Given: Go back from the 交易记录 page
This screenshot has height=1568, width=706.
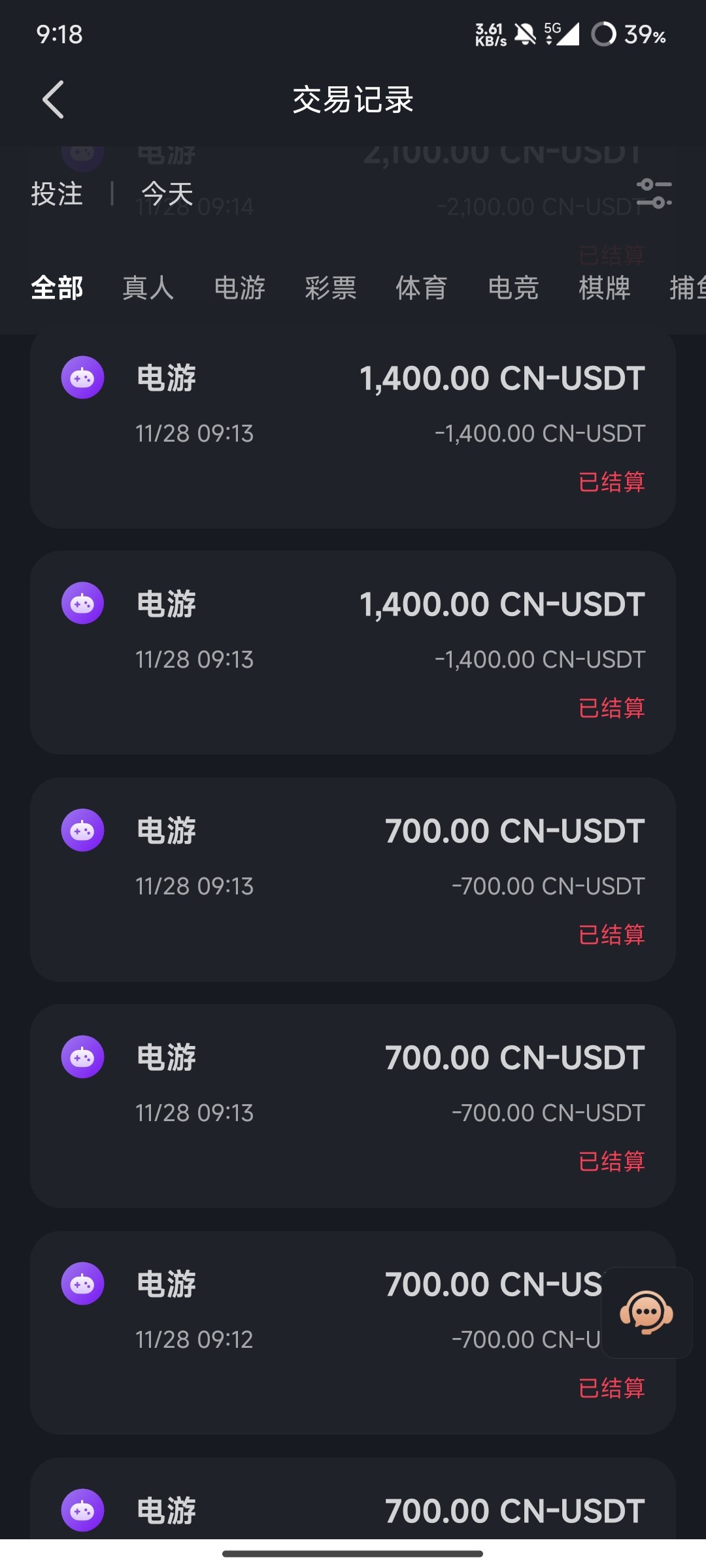Looking at the screenshot, I should [x=53, y=100].
